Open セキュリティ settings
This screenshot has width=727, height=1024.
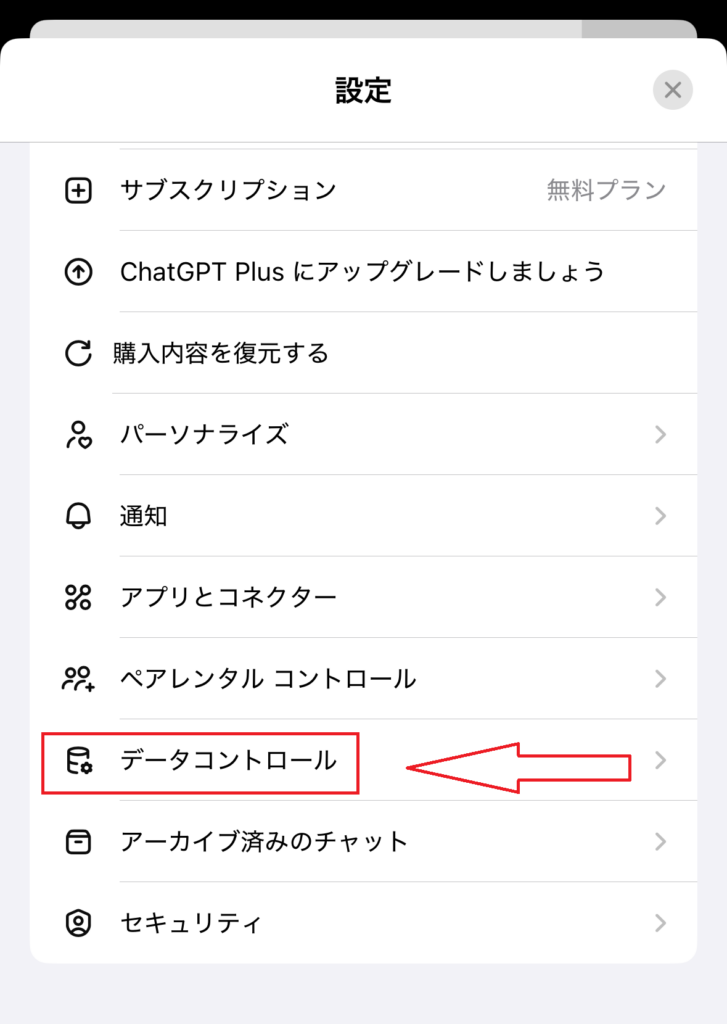click(x=190, y=923)
